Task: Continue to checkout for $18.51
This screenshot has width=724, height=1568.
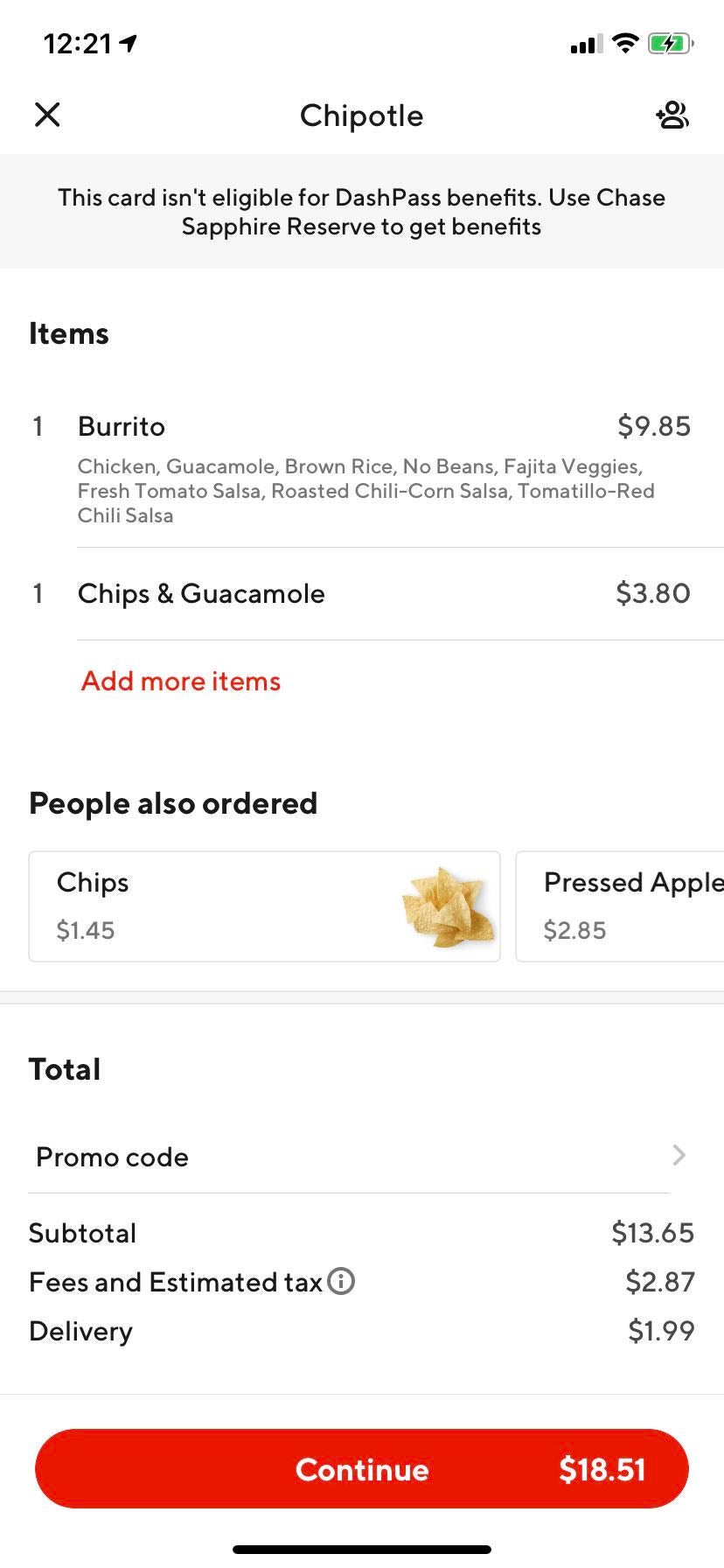Action: coord(362,1469)
